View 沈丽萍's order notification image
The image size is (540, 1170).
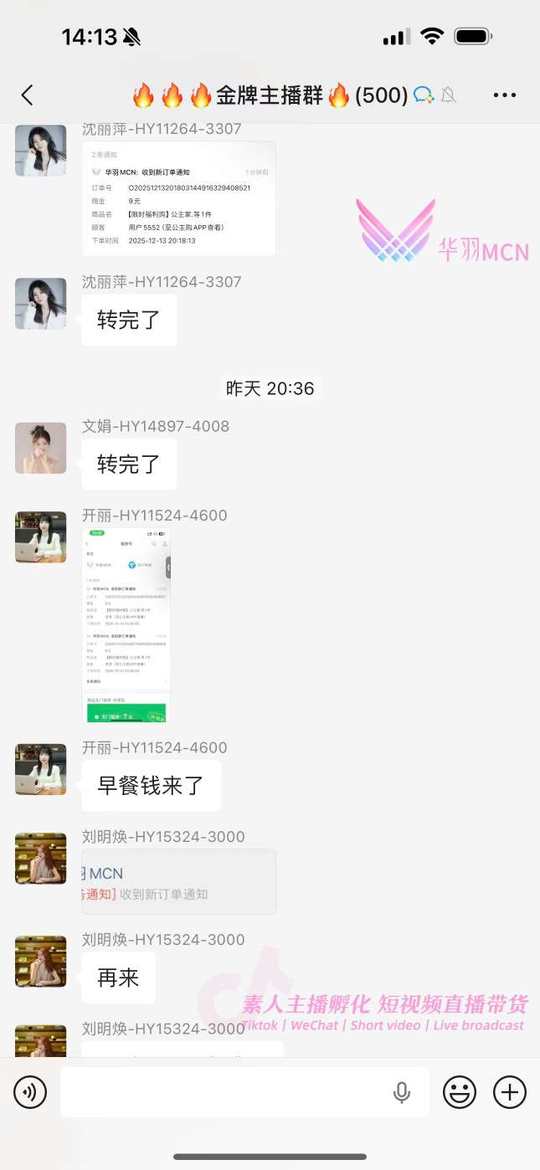(179, 198)
